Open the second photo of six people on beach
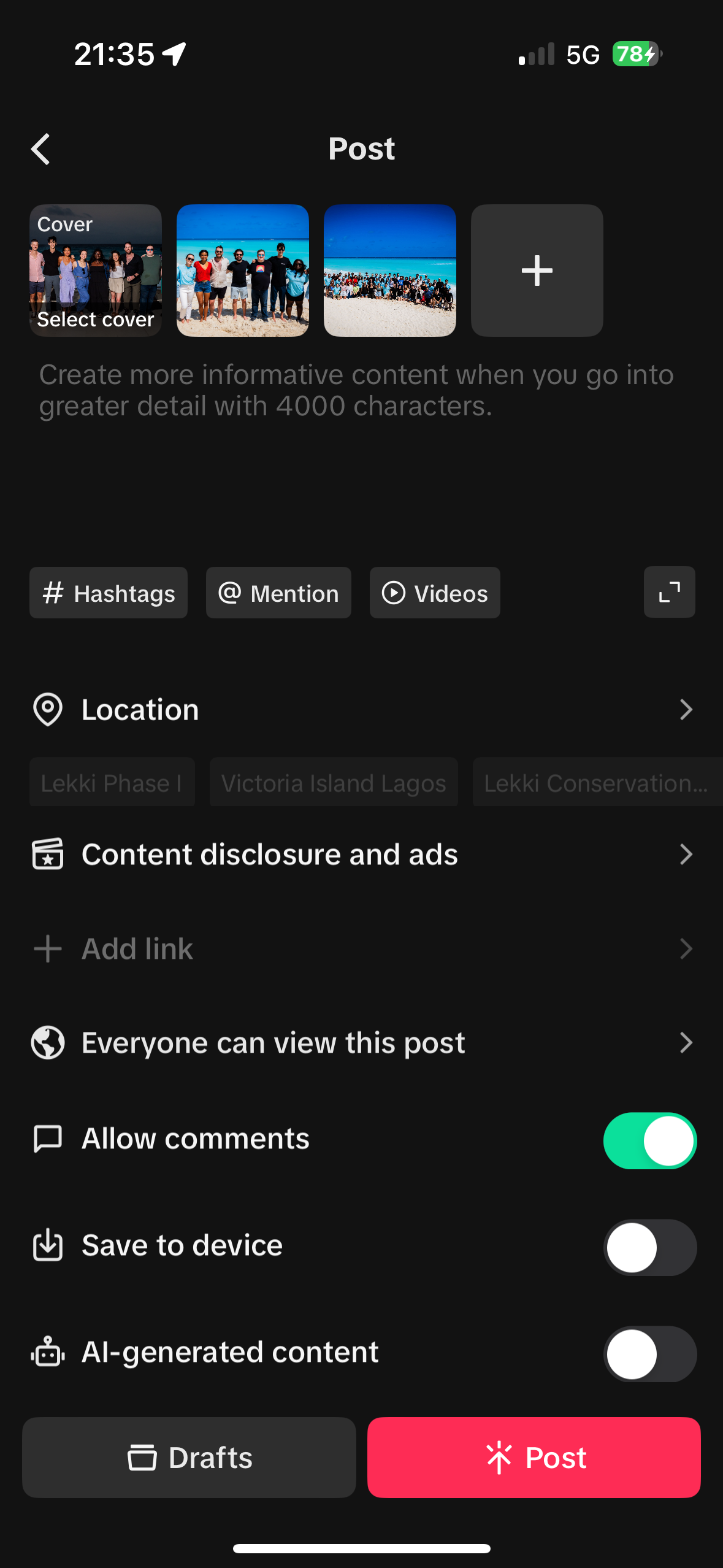 click(243, 271)
